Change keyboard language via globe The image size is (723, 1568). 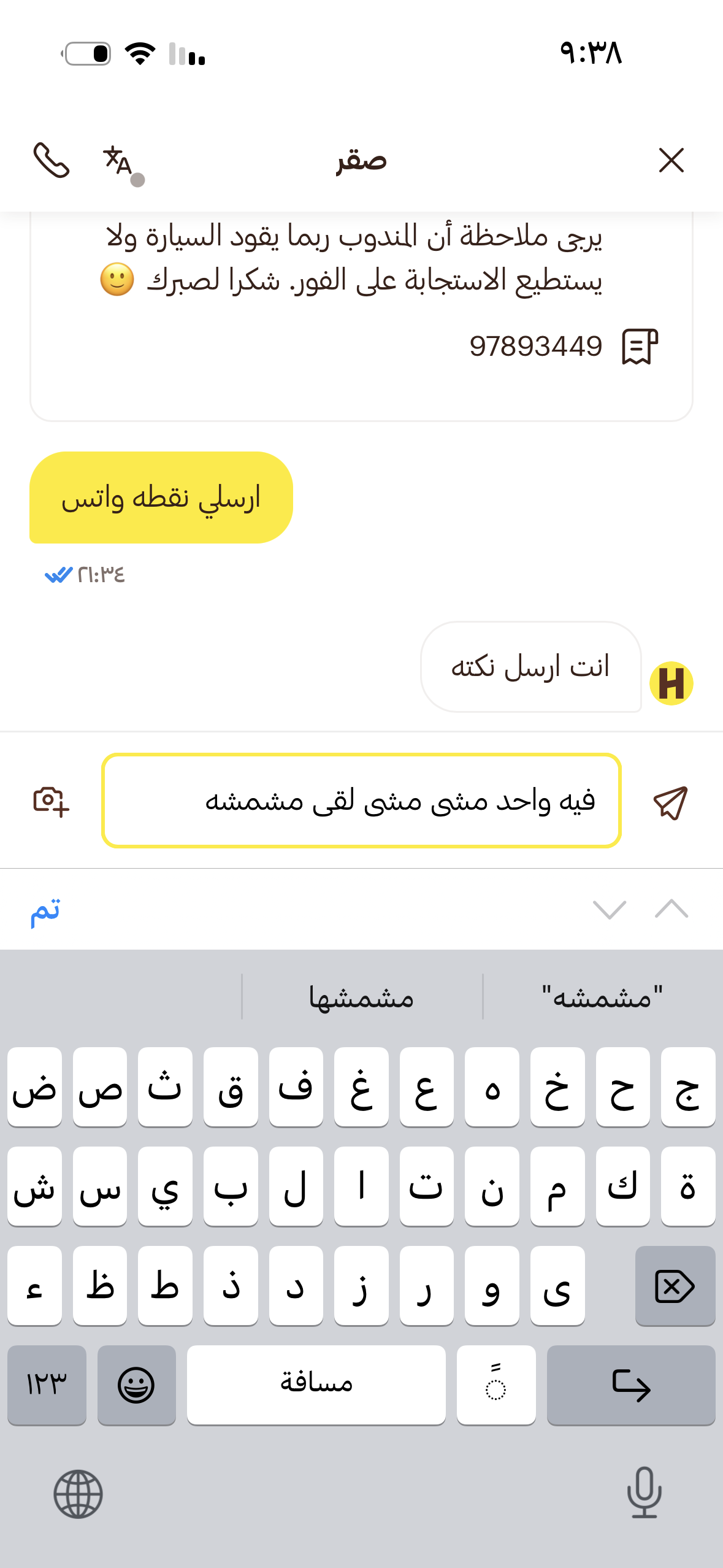pyautogui.click(x=78, y=1494)
